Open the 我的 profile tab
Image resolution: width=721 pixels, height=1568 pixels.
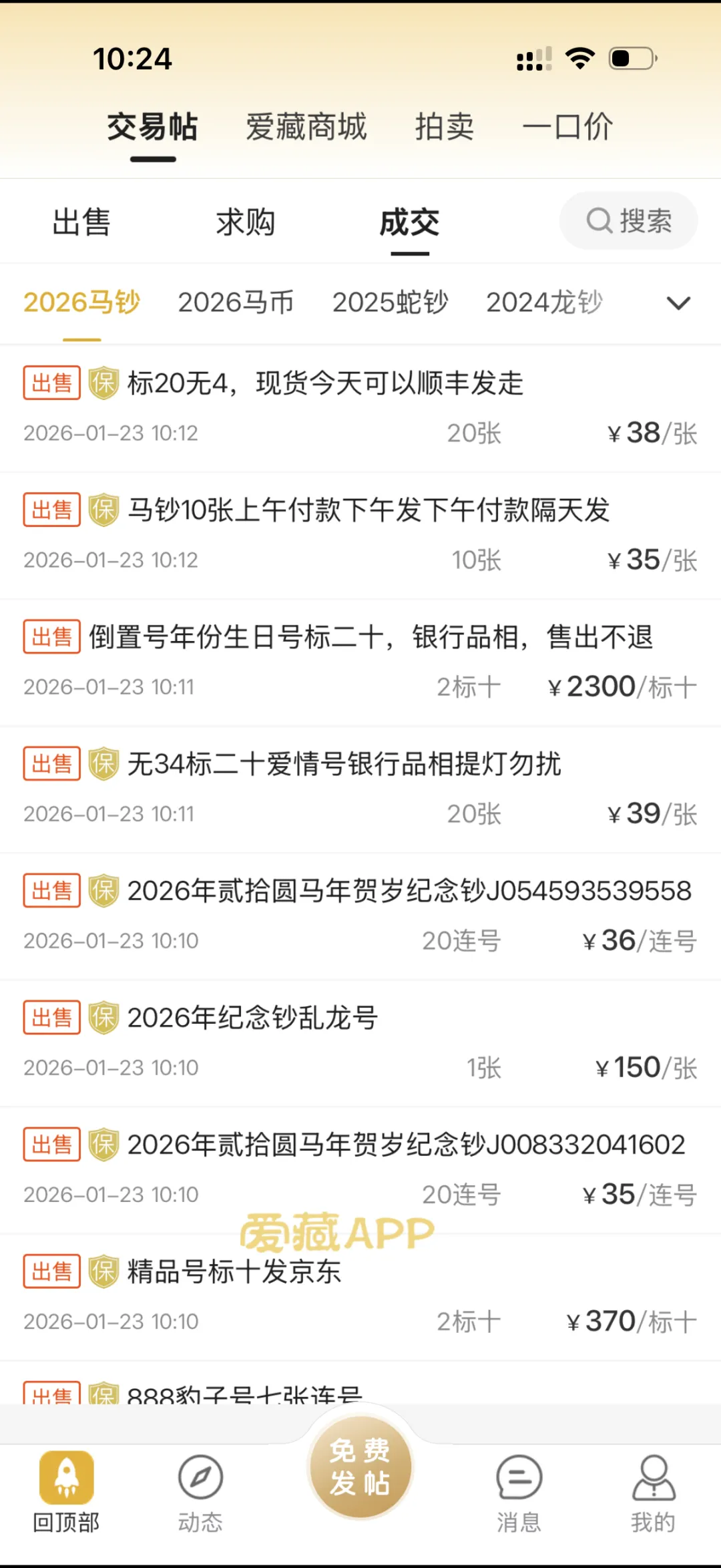point(654,1493)
